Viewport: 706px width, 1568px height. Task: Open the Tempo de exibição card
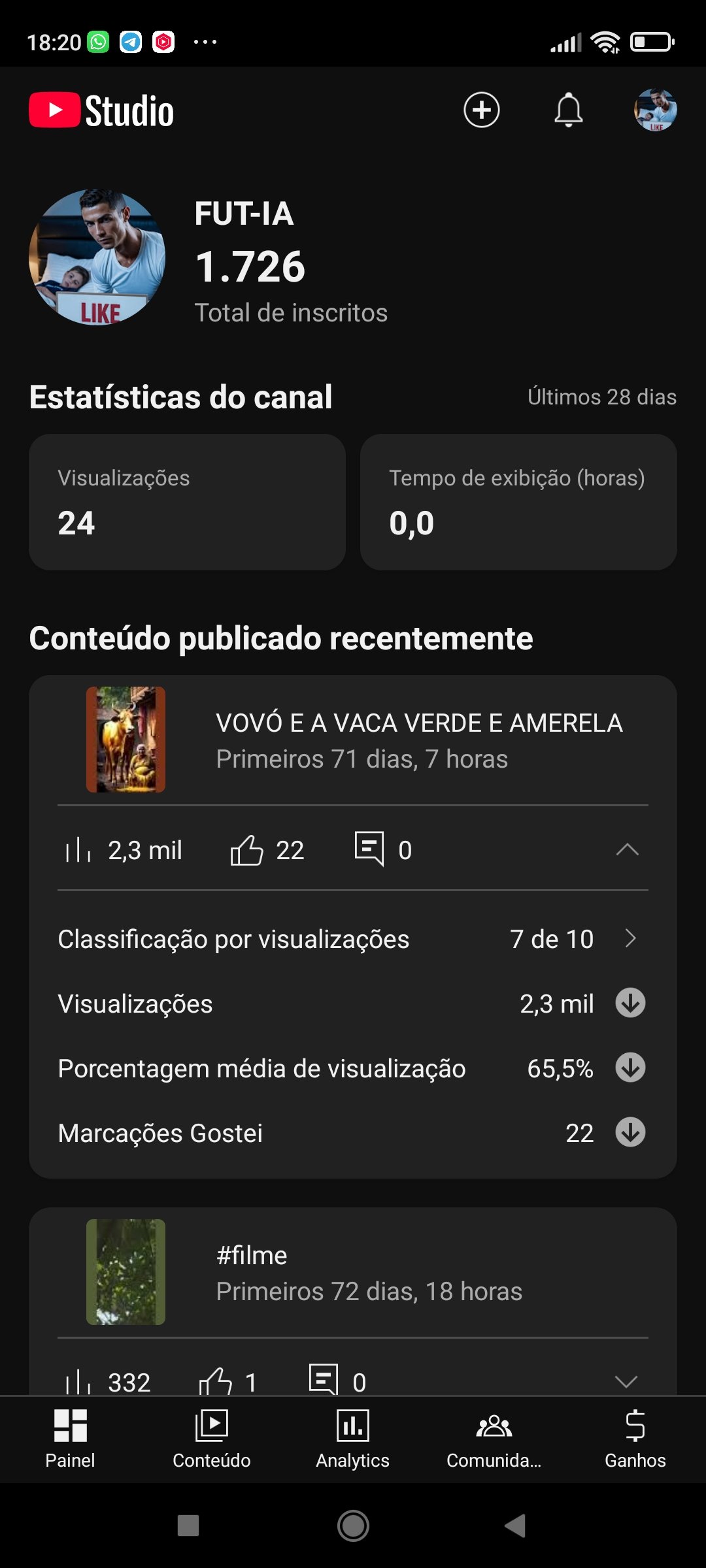coord(518,502)
